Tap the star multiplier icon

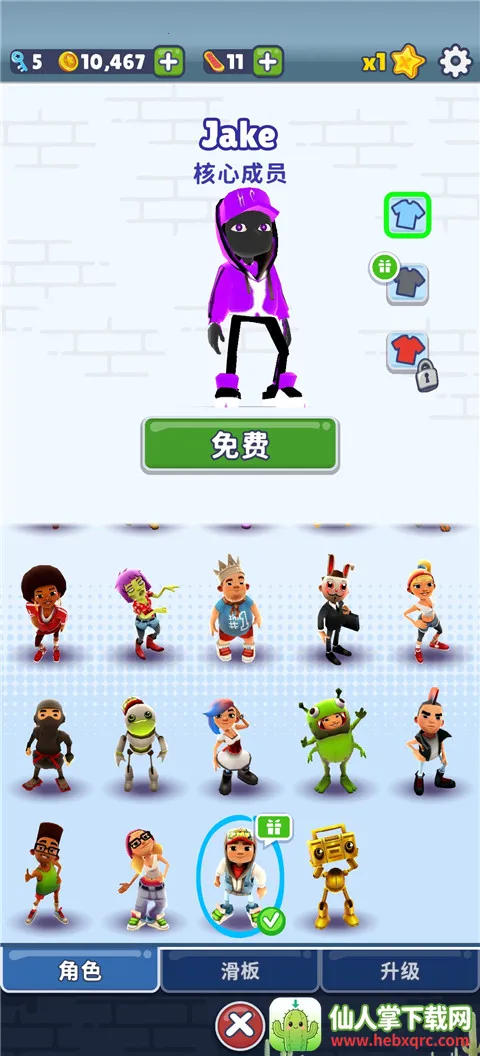[x=408, y=62]
